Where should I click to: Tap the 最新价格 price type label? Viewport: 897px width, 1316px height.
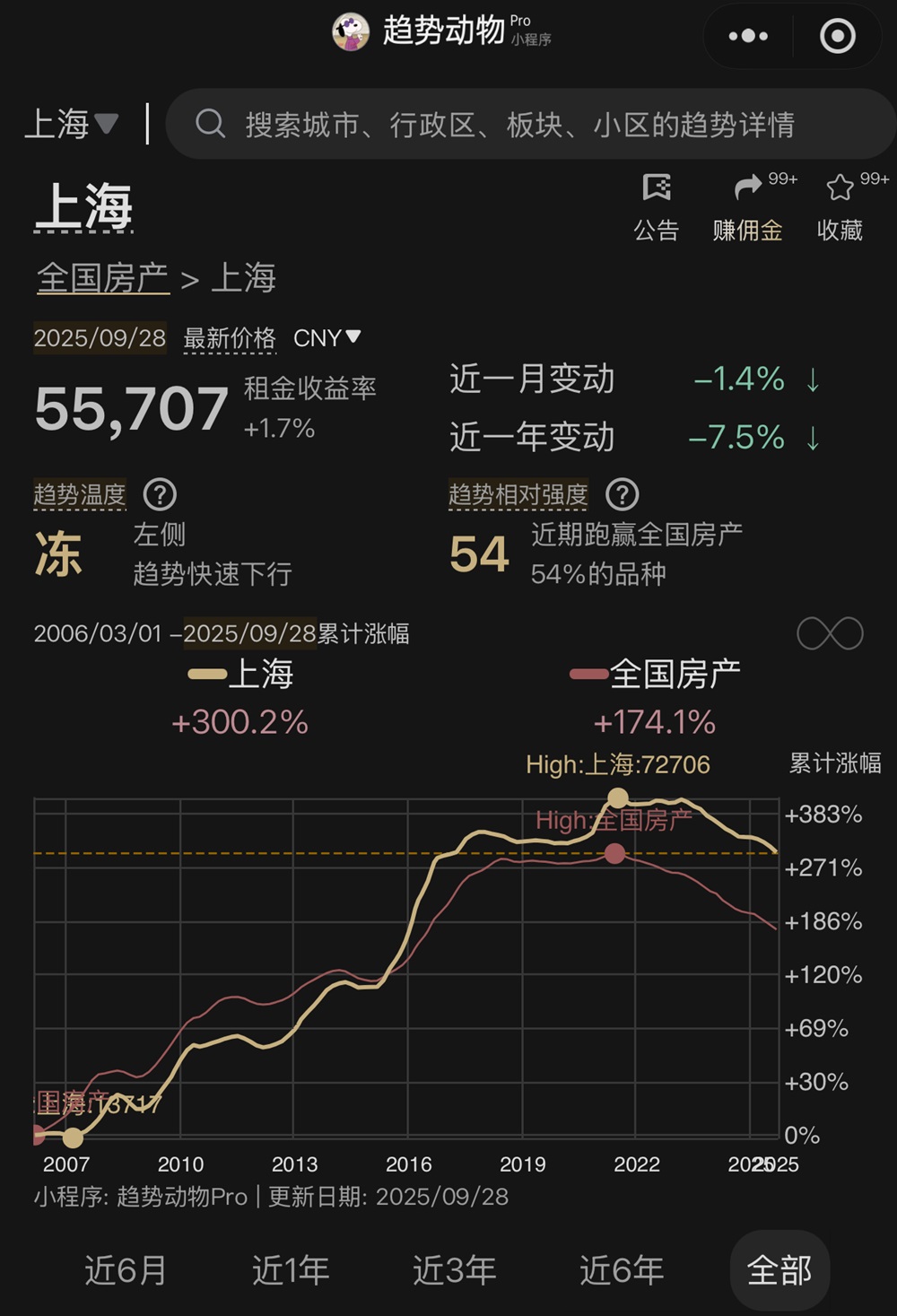(x=230, y=338)
